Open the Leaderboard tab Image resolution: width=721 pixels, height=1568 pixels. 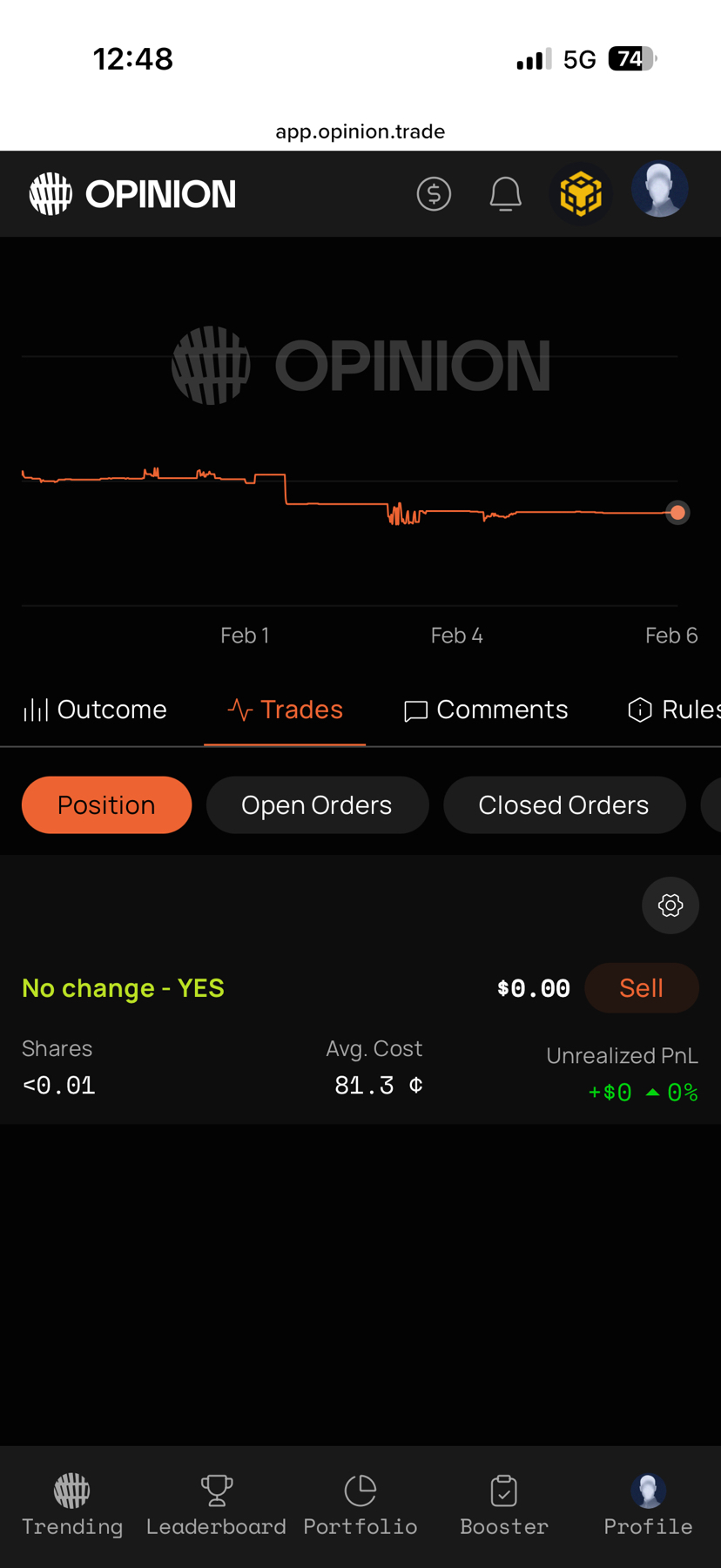tap(216, 1504)
